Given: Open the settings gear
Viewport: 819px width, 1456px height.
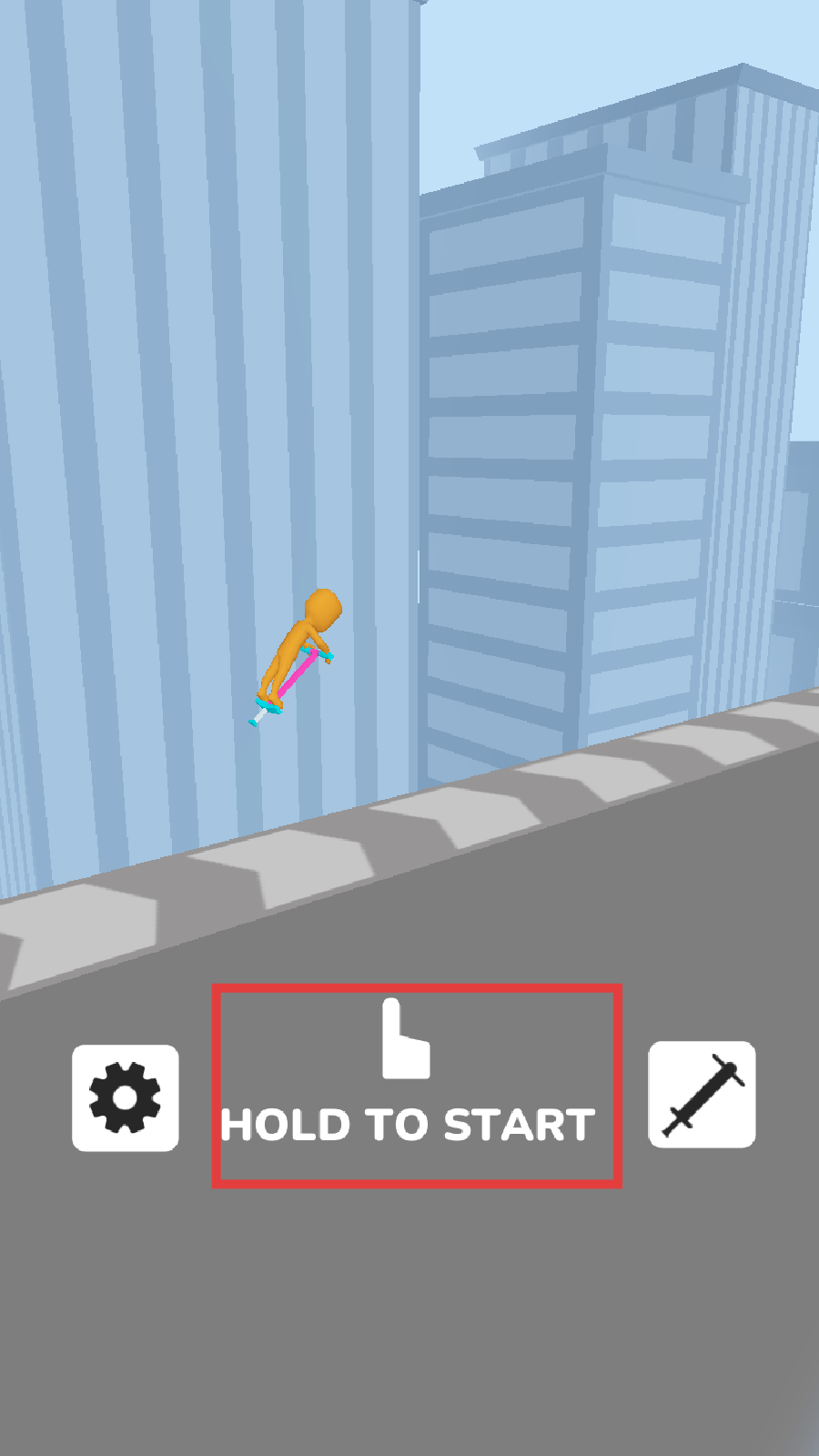Looking at the screenshot, I should coord(126,1097).
